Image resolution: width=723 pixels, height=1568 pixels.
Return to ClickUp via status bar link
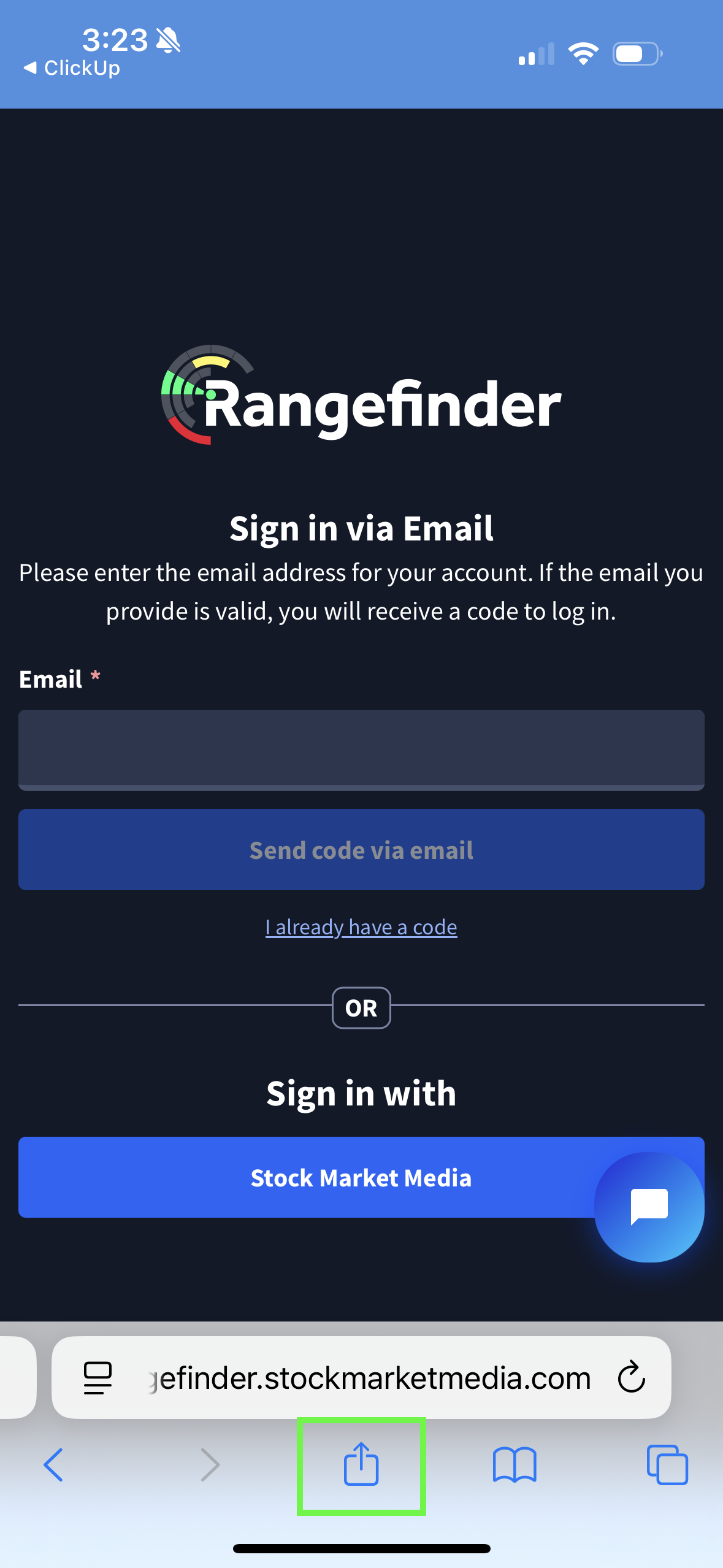pos(72,67)
